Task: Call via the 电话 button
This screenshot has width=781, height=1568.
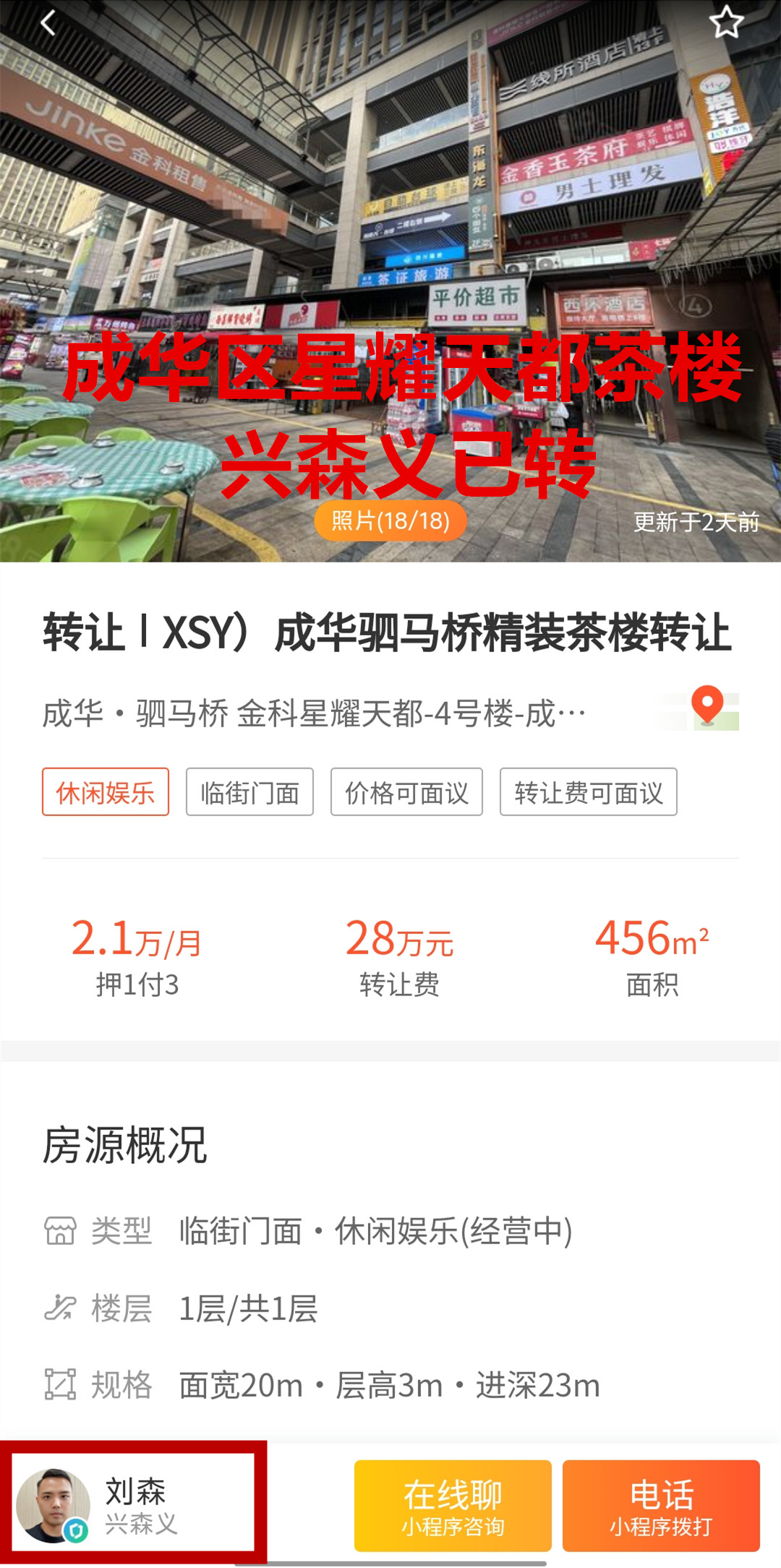Action: pos(661,1506)
